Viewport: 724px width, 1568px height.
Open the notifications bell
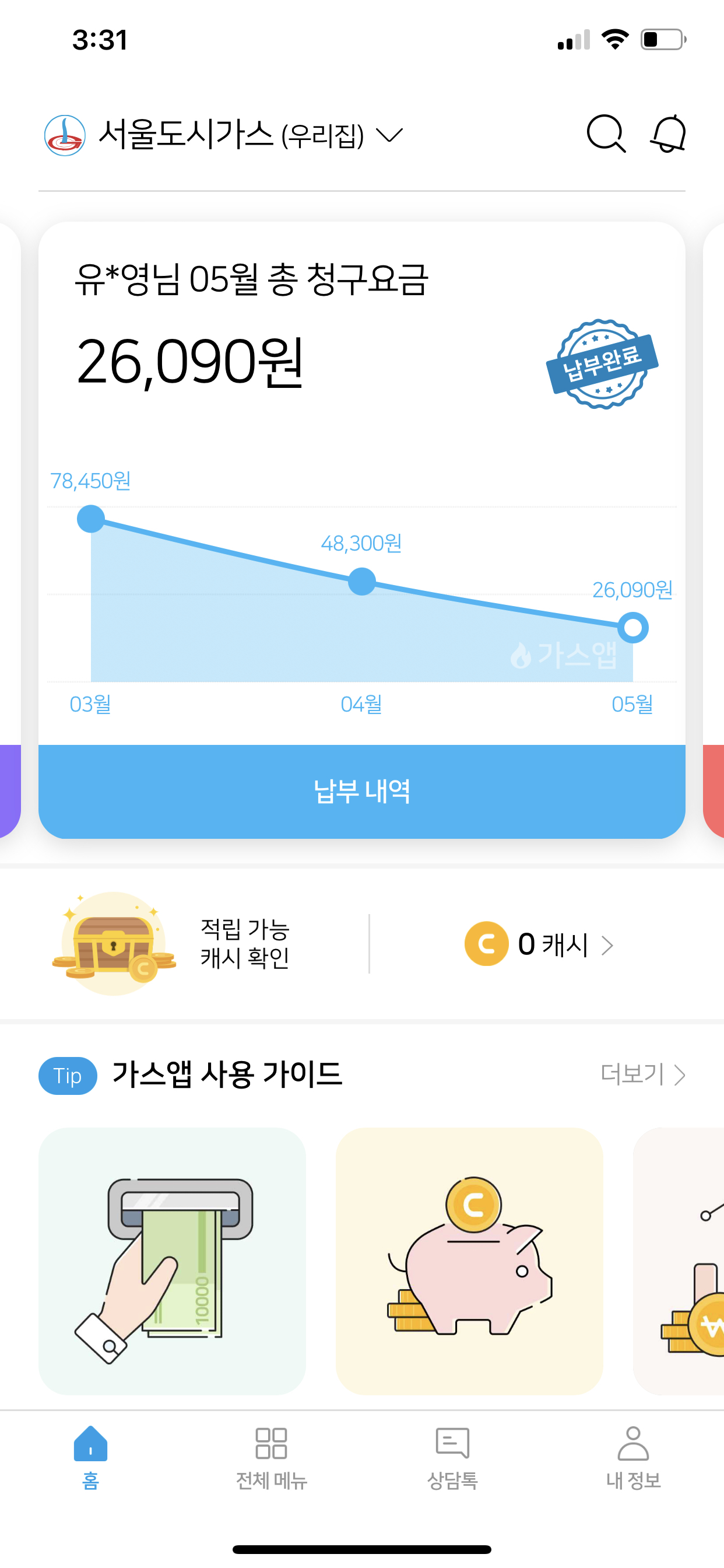(669, 134)
